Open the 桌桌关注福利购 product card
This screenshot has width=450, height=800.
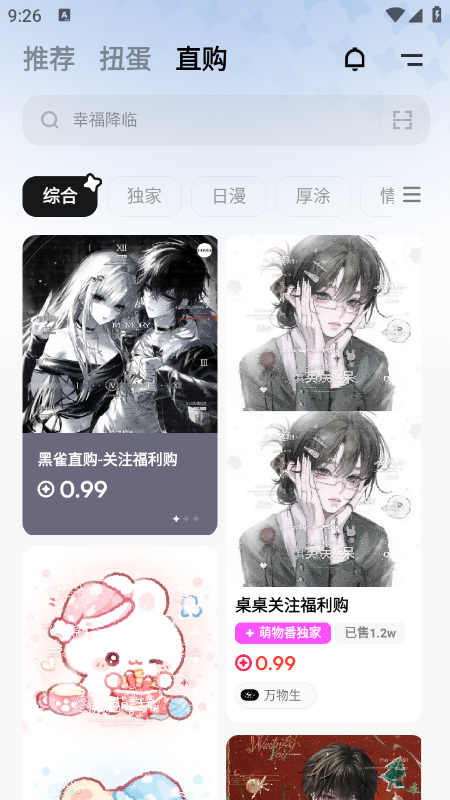pos(323,478)
